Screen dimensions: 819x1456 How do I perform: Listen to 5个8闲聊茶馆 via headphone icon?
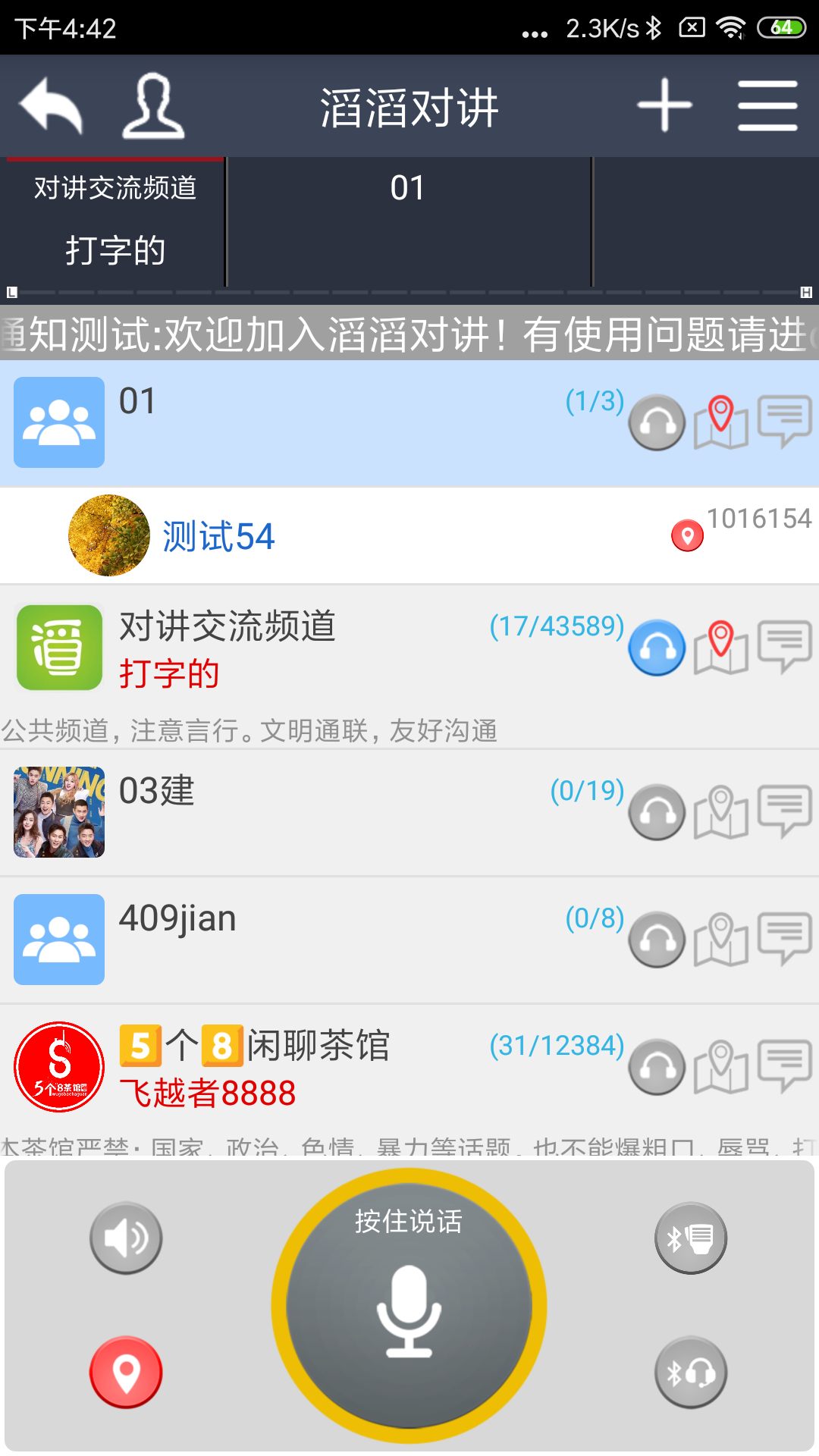(657, 1066)
